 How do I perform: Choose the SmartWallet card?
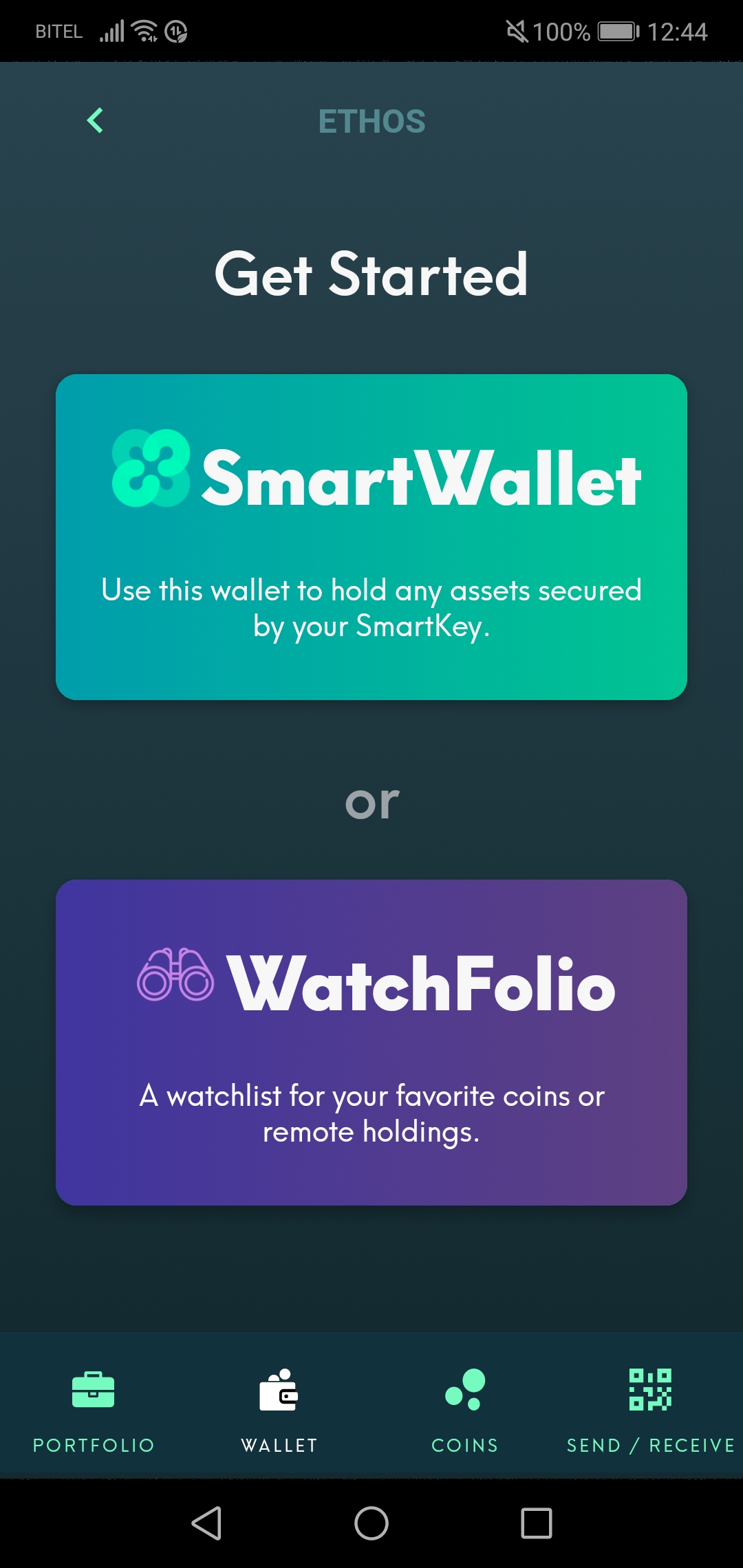pos(371,536)
